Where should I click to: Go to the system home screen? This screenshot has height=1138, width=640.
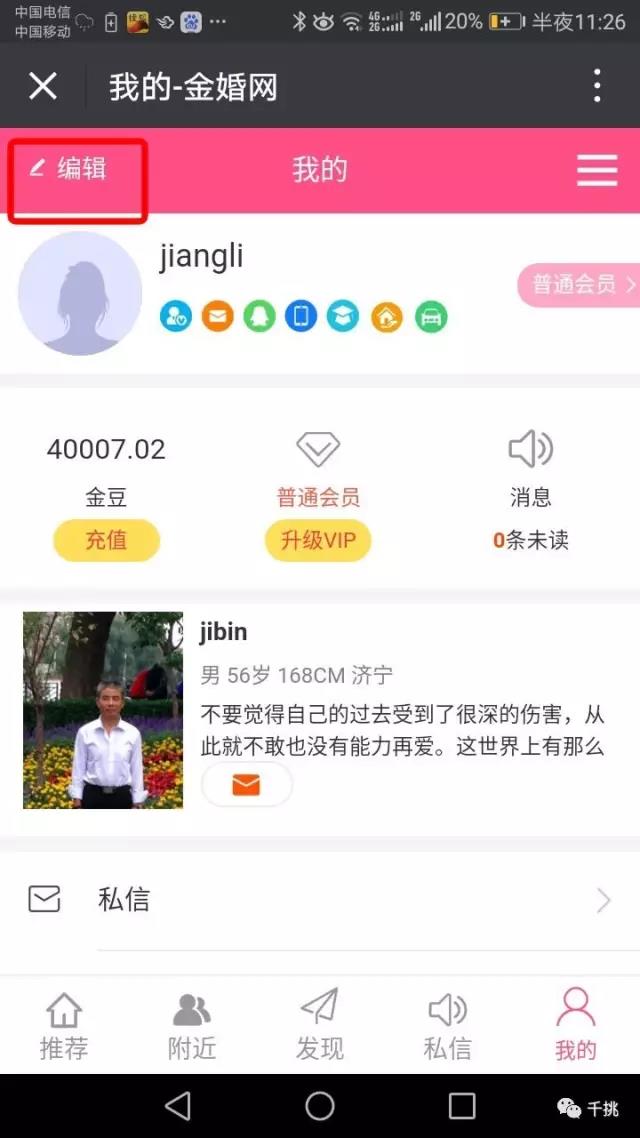pyautogui.click(x=320, y=1106)
